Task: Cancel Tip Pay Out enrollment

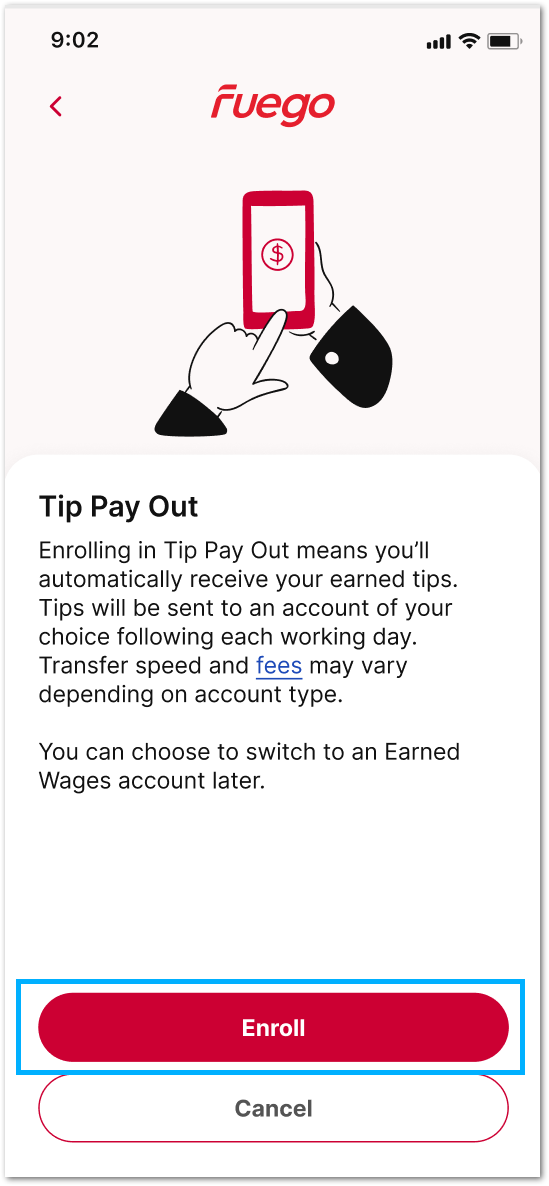Action: pyautogui.click(x=274, y=1108)
